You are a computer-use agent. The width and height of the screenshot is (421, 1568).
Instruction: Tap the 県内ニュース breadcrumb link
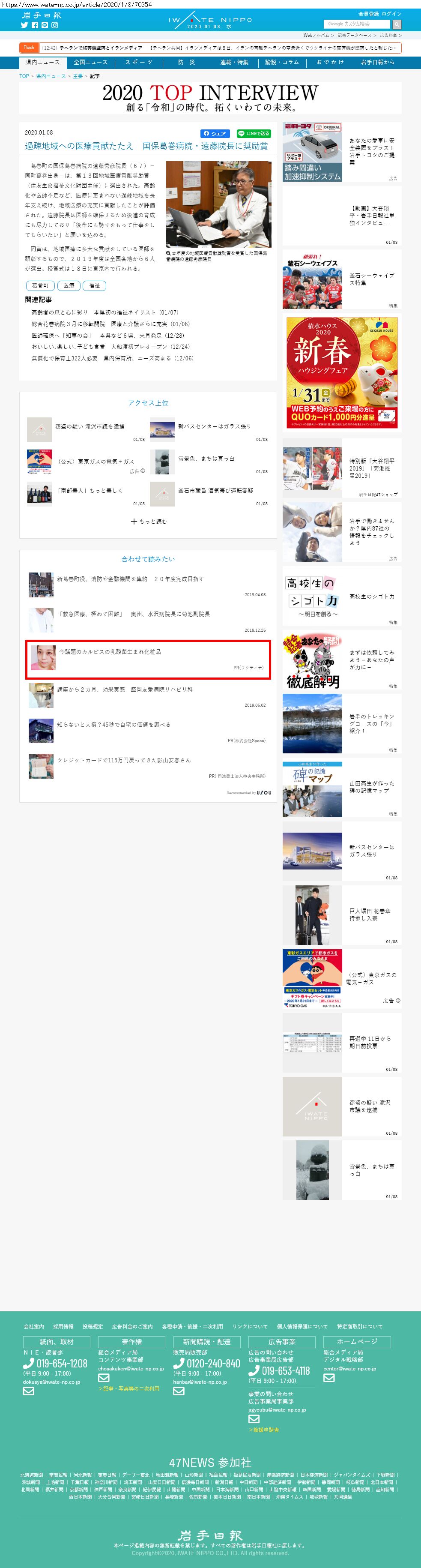tap(51, 76)
